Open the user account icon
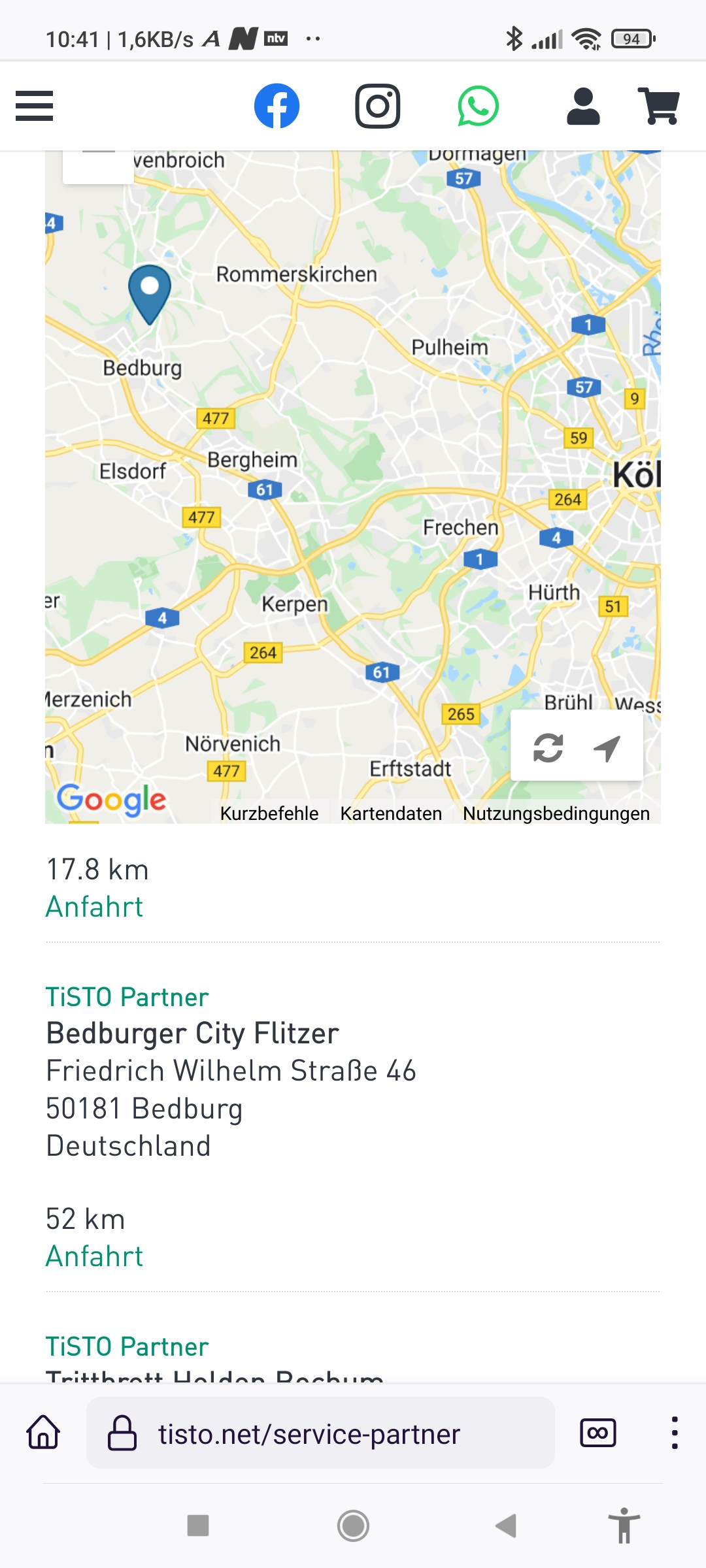Screen dimensions: 706x1568 tap(583, 106)
